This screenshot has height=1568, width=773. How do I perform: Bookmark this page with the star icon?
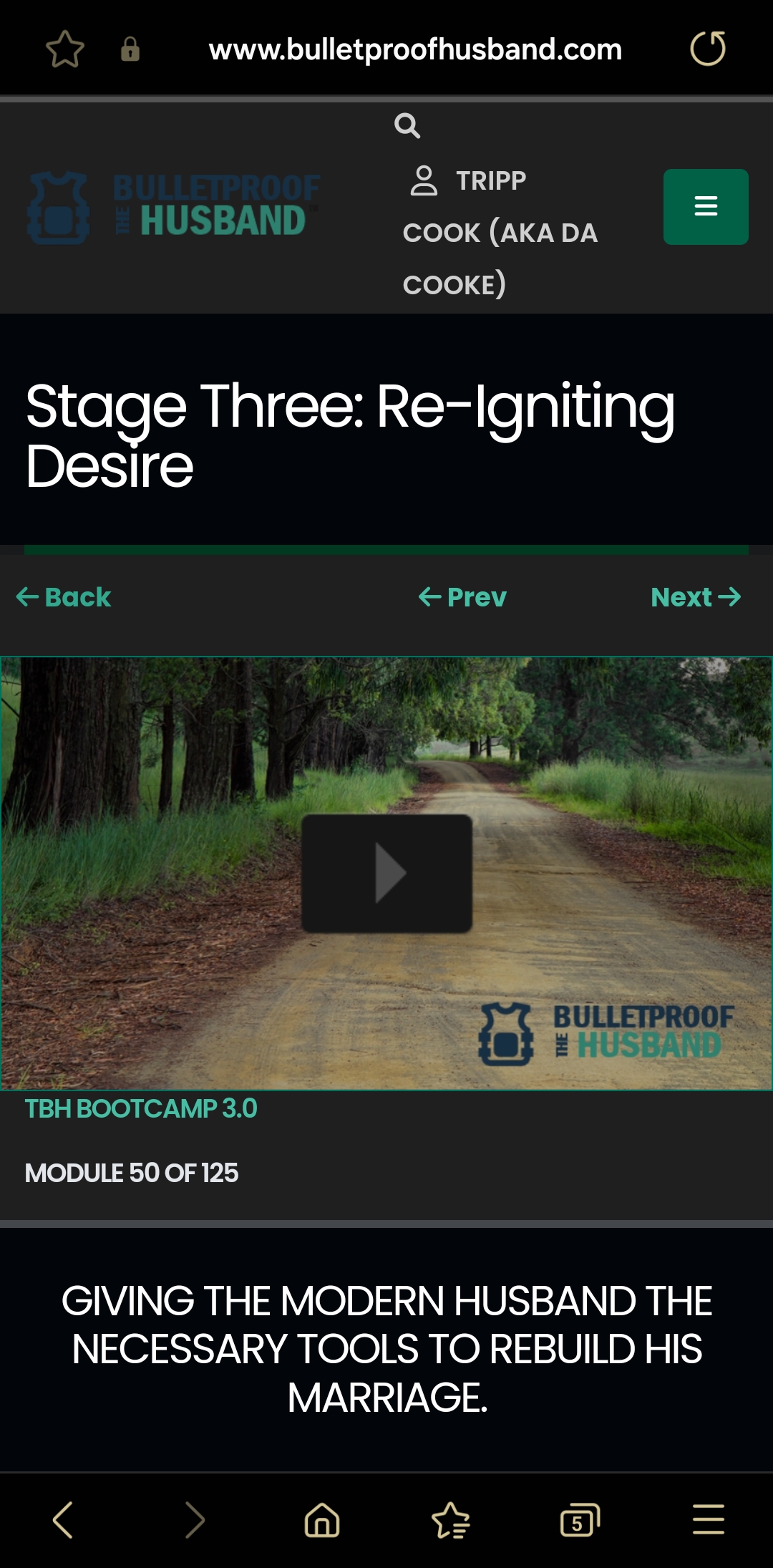click(x=65, y=49)
